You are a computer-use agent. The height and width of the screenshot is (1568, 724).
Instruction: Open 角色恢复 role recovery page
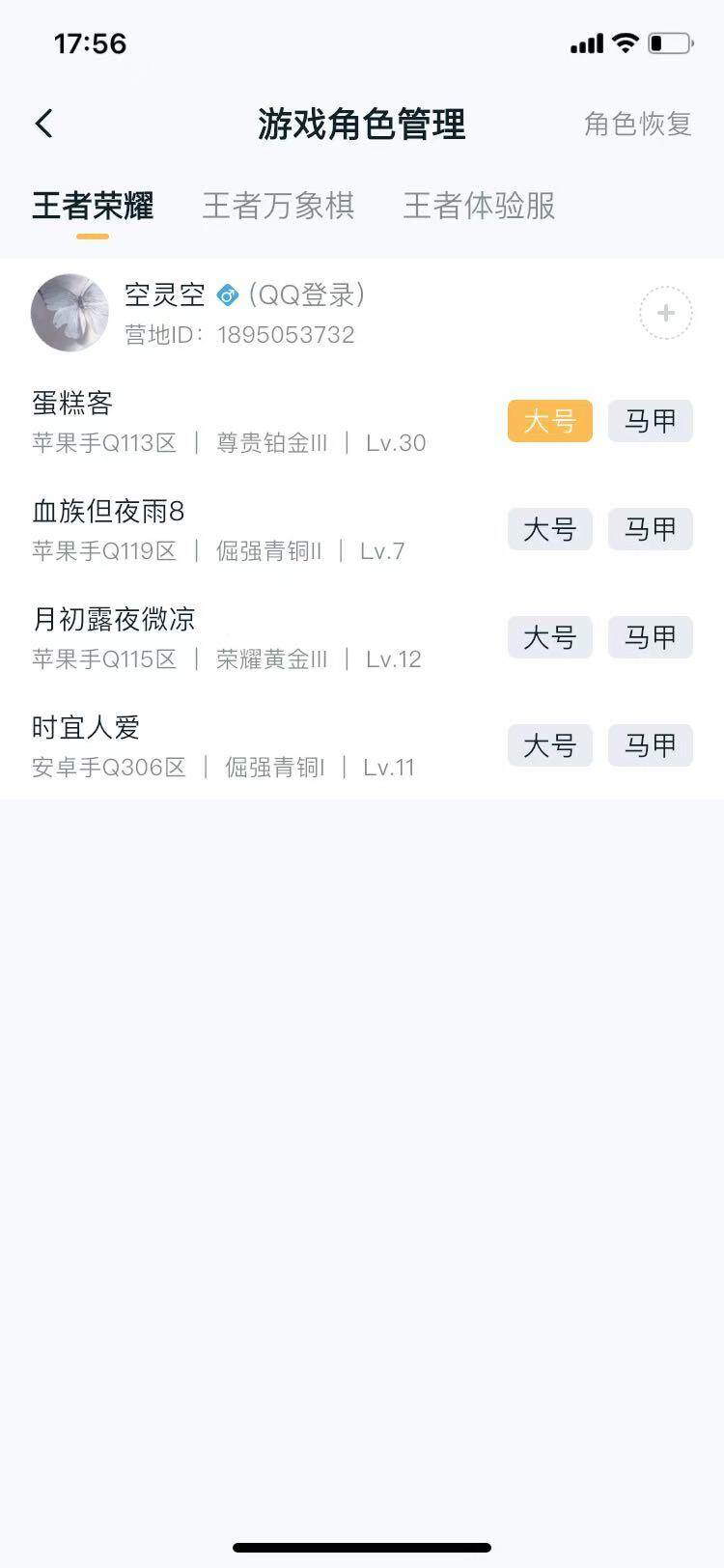pyautogui.click(x=636, y=124)
